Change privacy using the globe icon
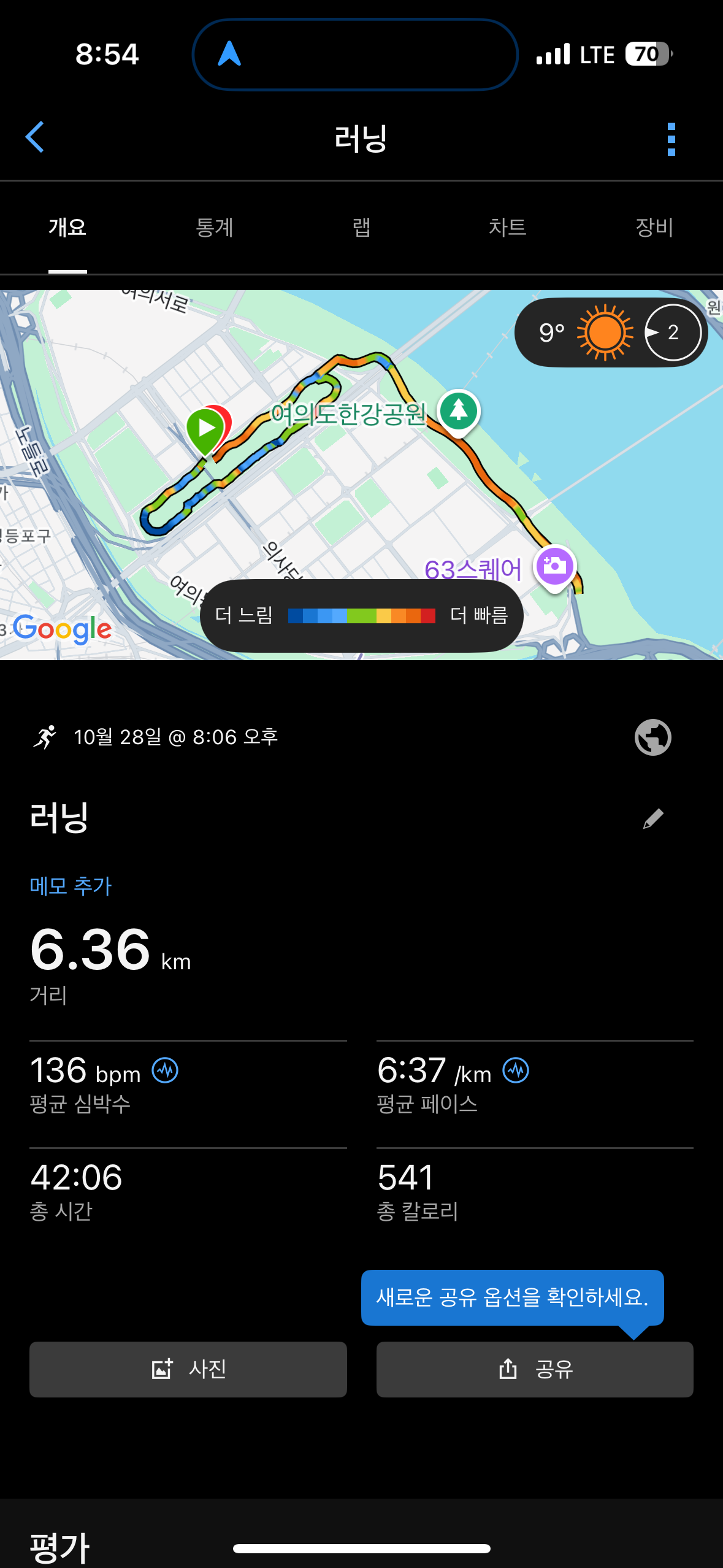Viewport: 723px width, 1568px height. 652,736
